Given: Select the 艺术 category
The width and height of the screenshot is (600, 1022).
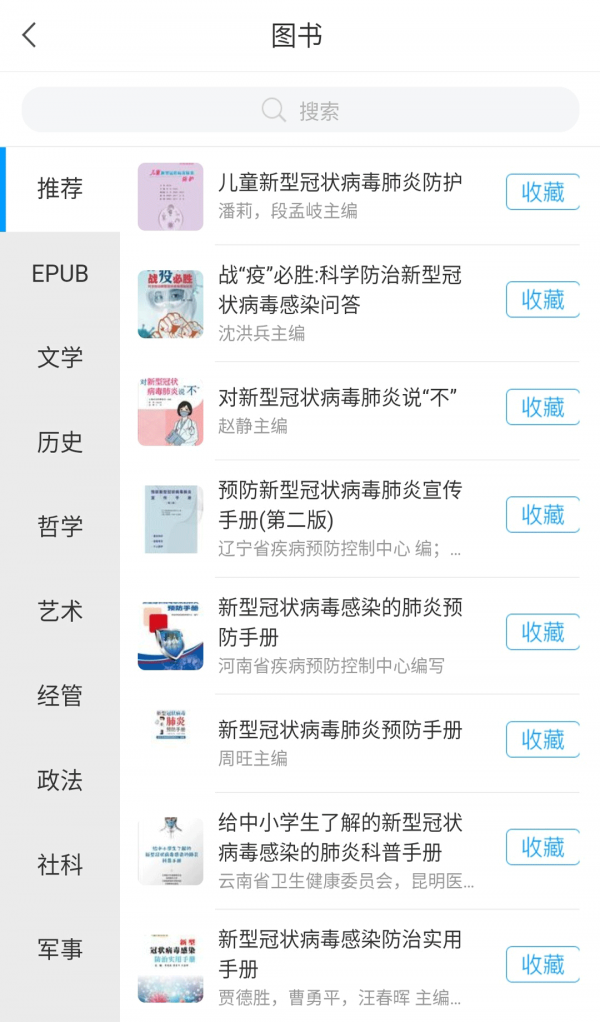Looking at the screenshot, I should 60,611.
